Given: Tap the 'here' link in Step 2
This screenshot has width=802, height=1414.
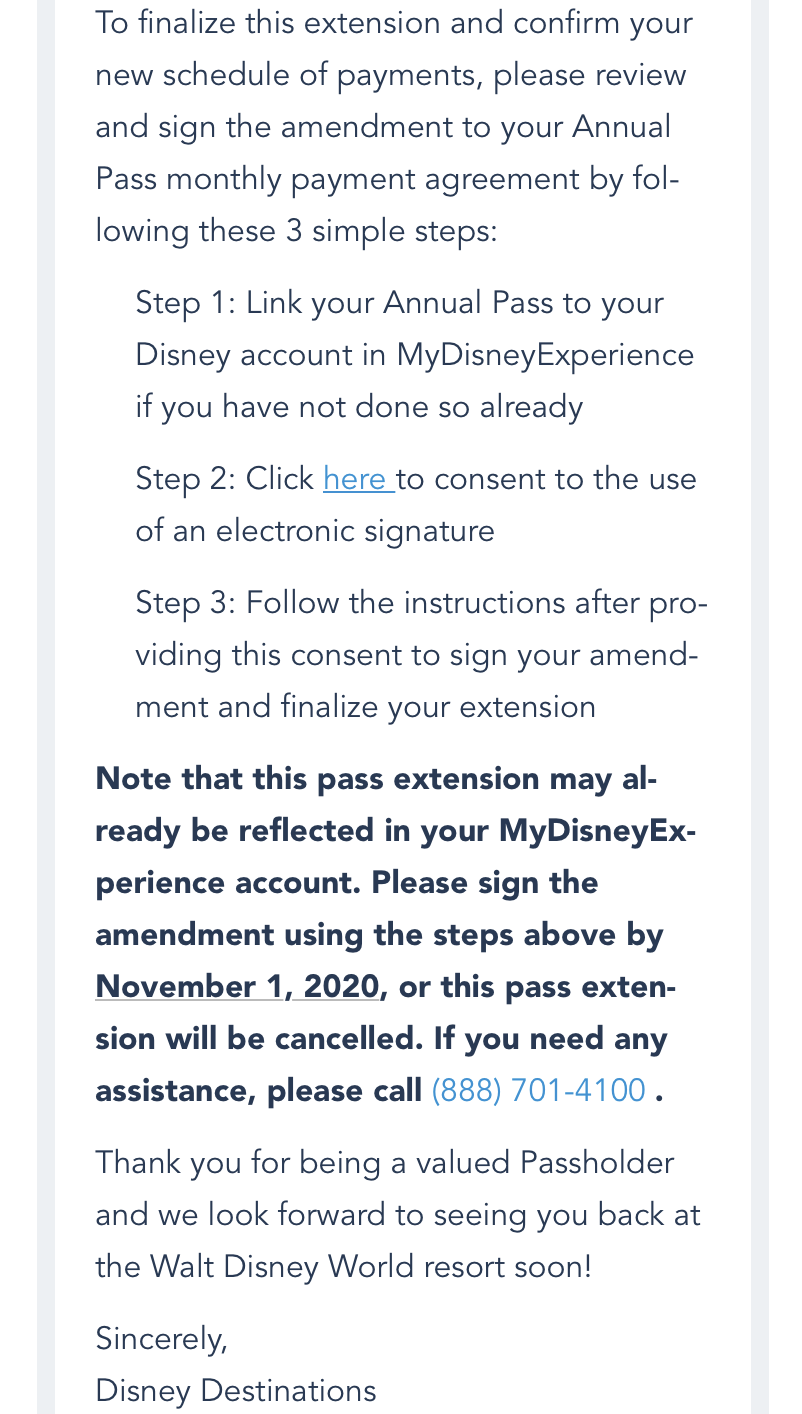Looking at the screenshot, I should [x=356, y=479].
